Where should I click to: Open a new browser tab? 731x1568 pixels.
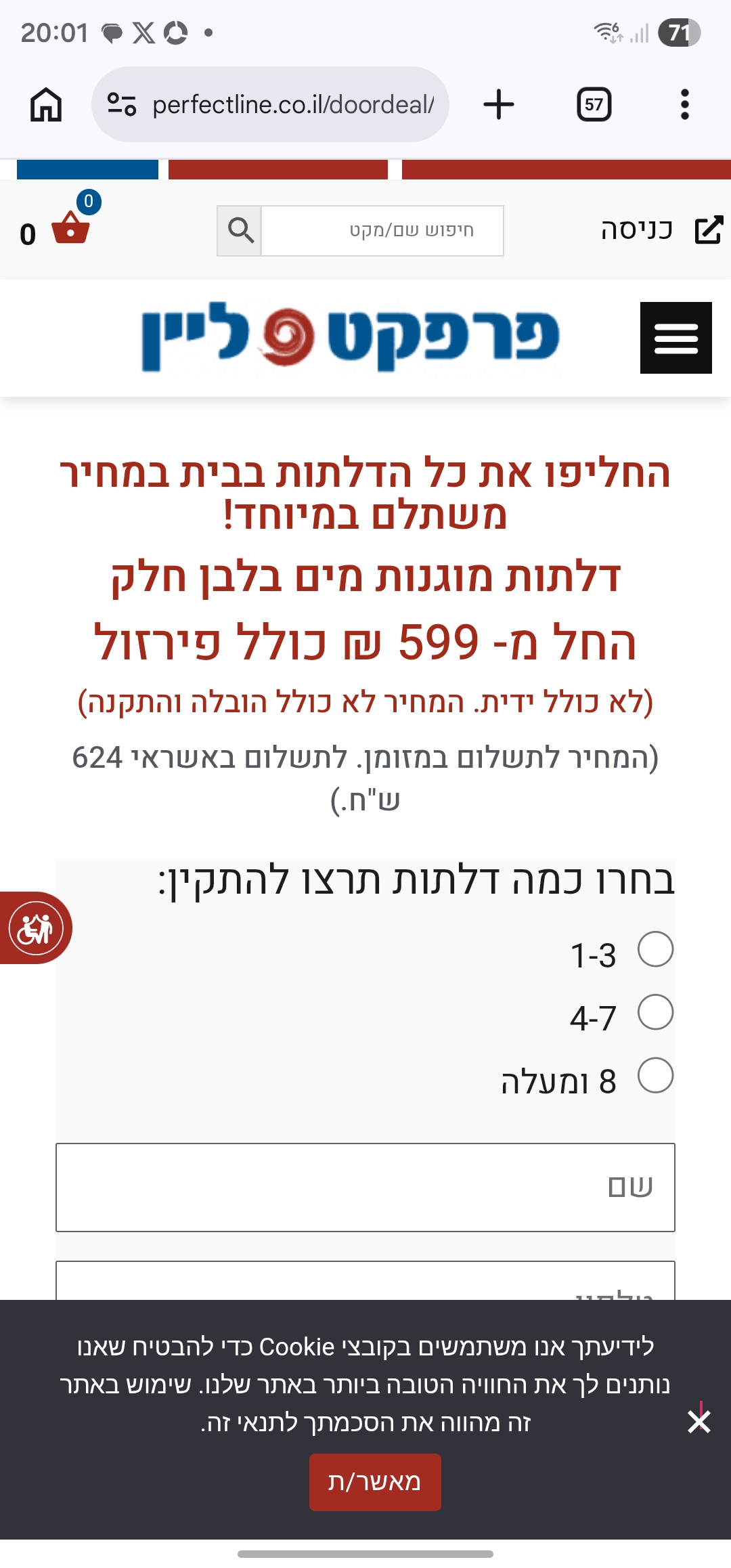pos(499,105)
